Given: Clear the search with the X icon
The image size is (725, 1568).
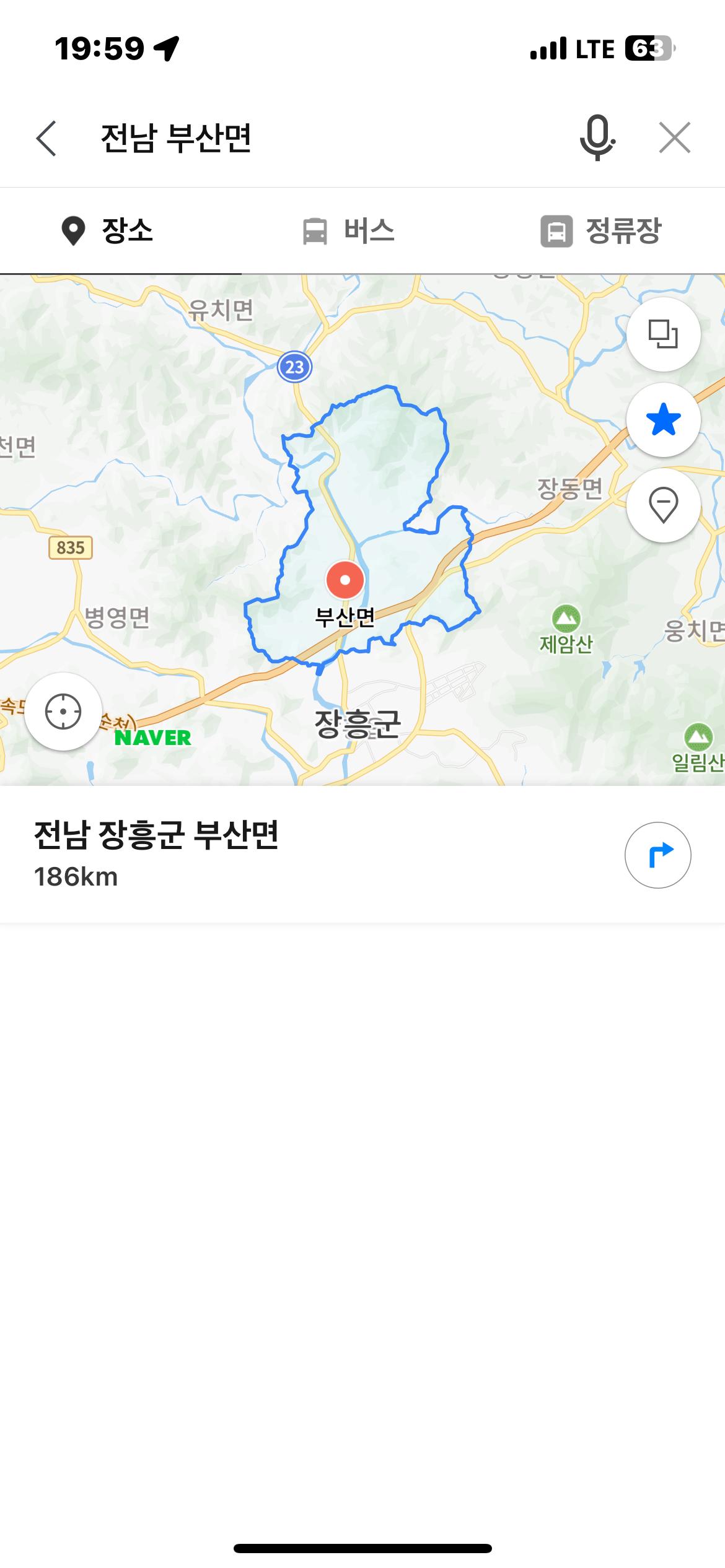Looking at the screenshot, I should coord(674,137).
